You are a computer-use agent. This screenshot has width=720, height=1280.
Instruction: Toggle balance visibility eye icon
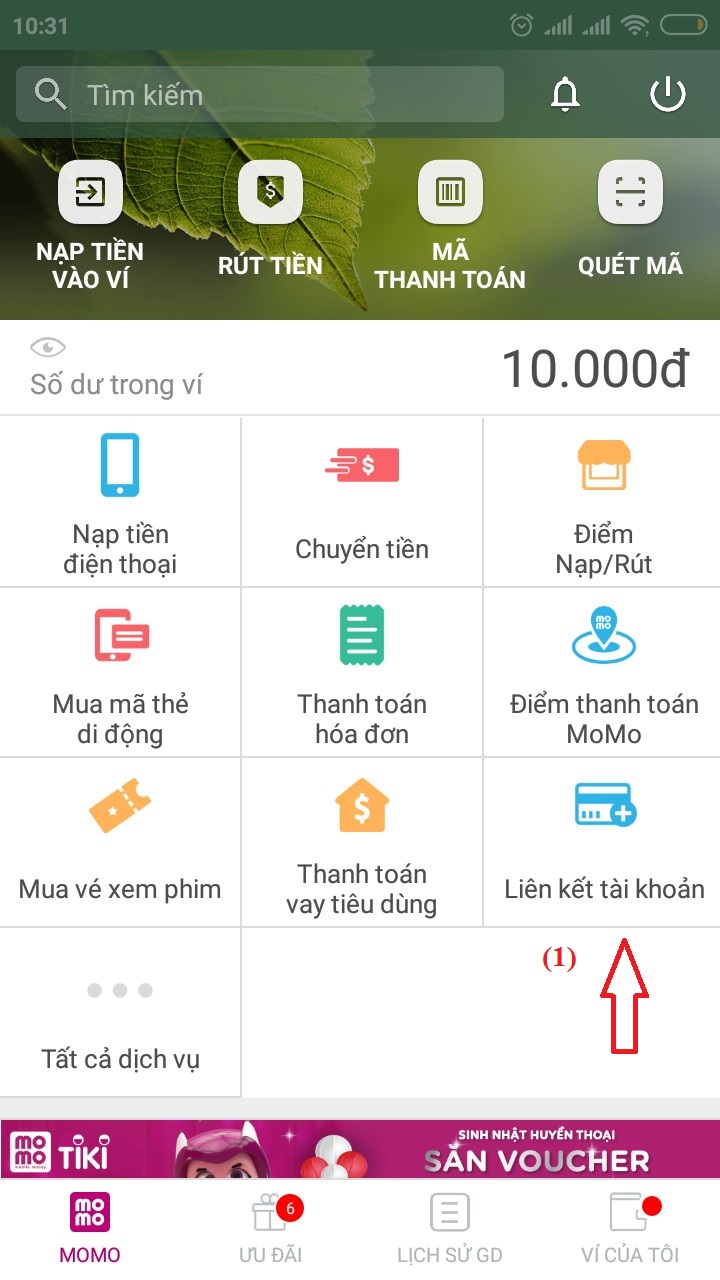tap(47, 348)
